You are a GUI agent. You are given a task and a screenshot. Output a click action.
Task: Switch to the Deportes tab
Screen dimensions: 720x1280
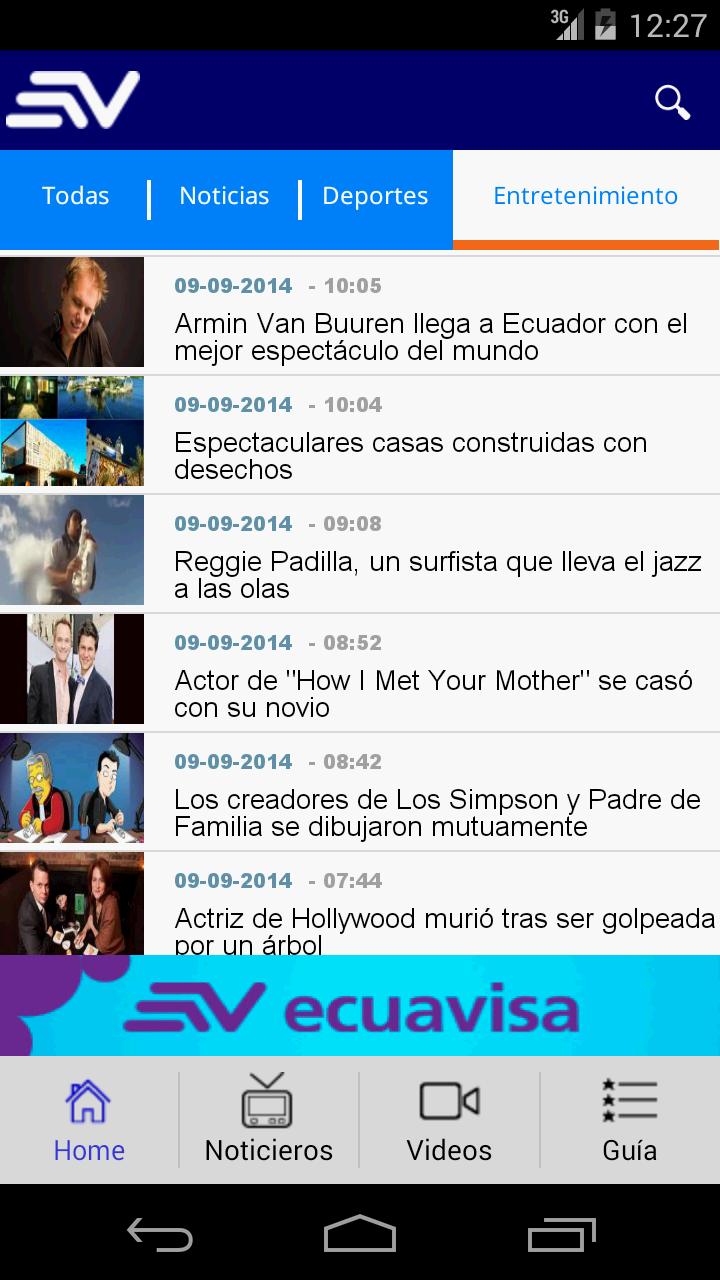375,196
